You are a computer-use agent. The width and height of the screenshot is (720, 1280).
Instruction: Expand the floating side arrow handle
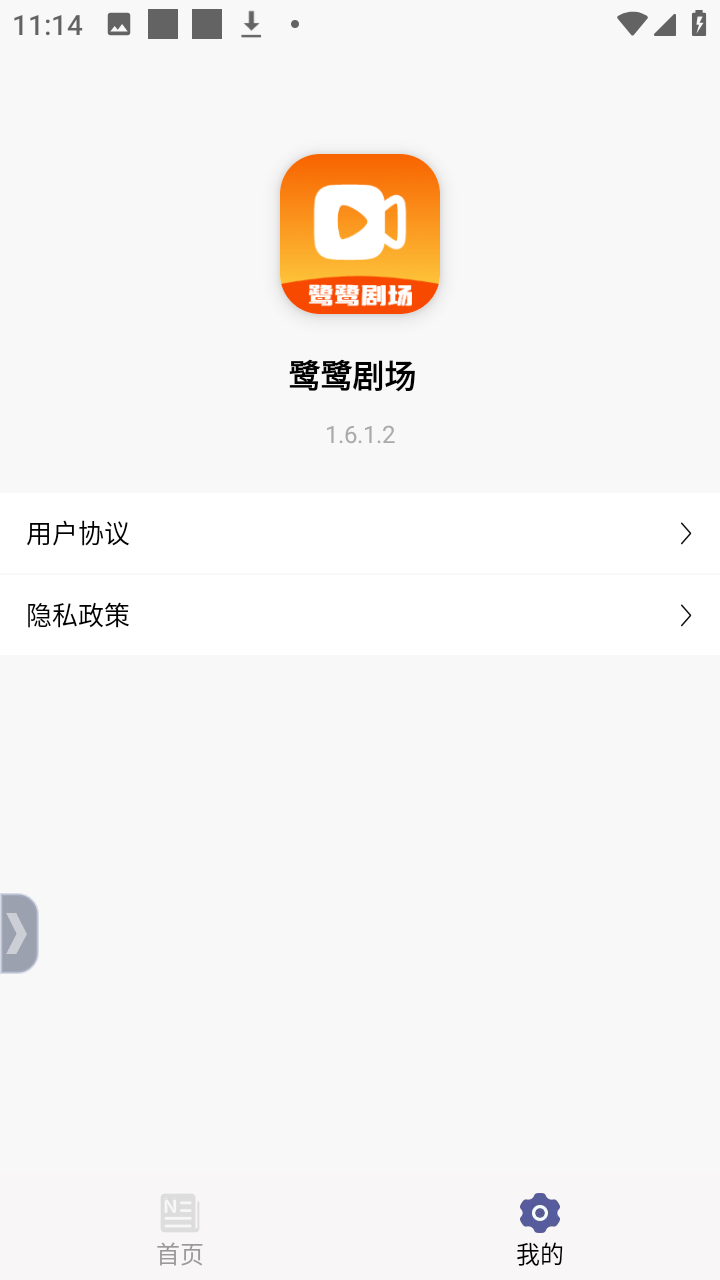pos(18,933)
